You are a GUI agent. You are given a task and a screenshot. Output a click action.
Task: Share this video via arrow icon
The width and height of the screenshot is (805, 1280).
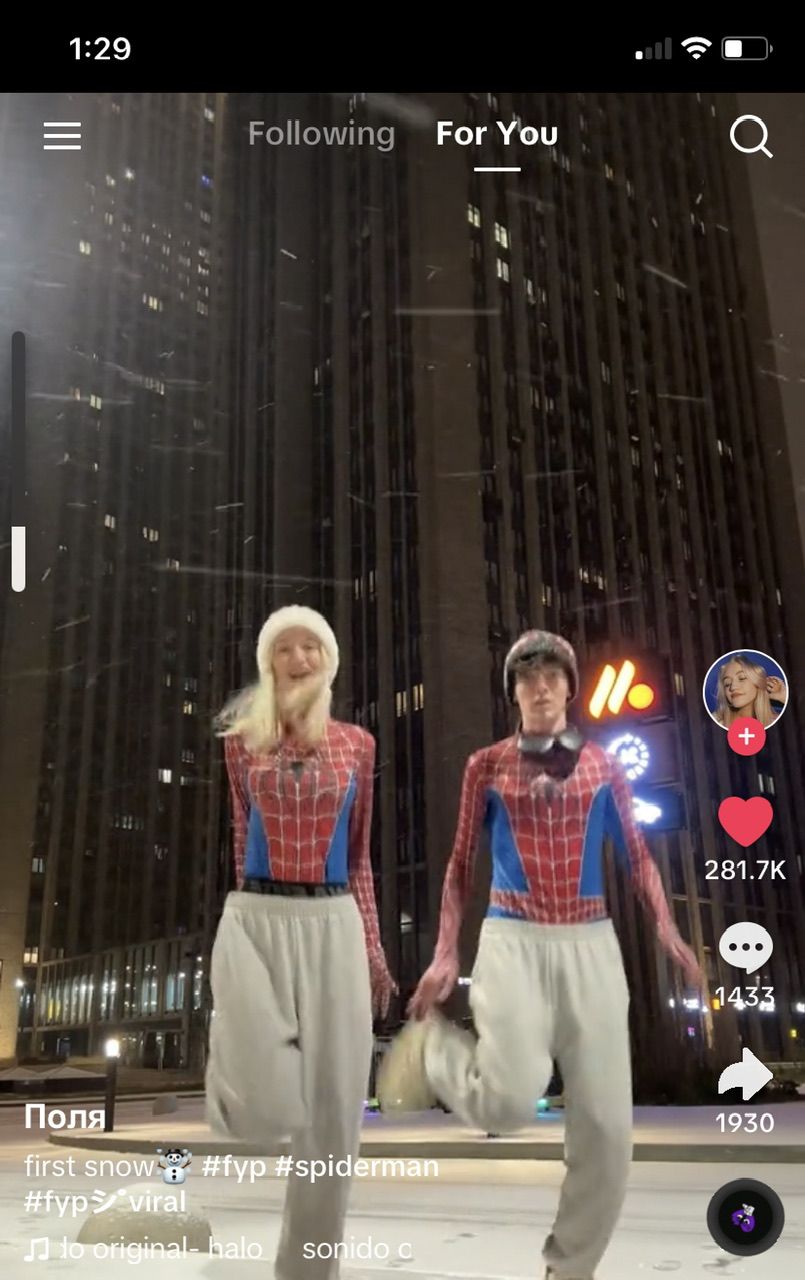click(745, 1076)
